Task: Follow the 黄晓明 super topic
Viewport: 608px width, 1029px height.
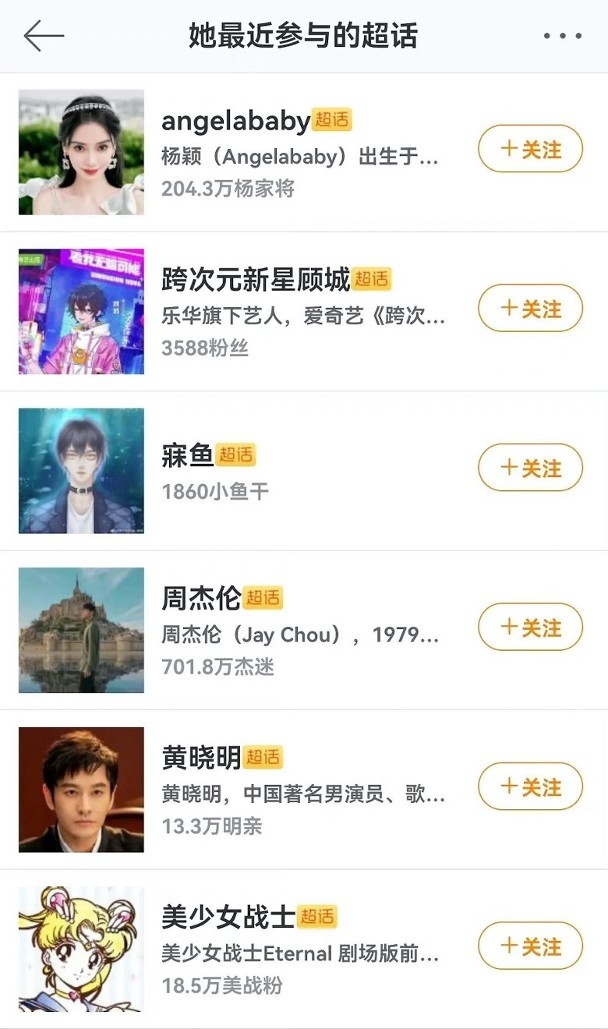Action: (x=530, y=787)
